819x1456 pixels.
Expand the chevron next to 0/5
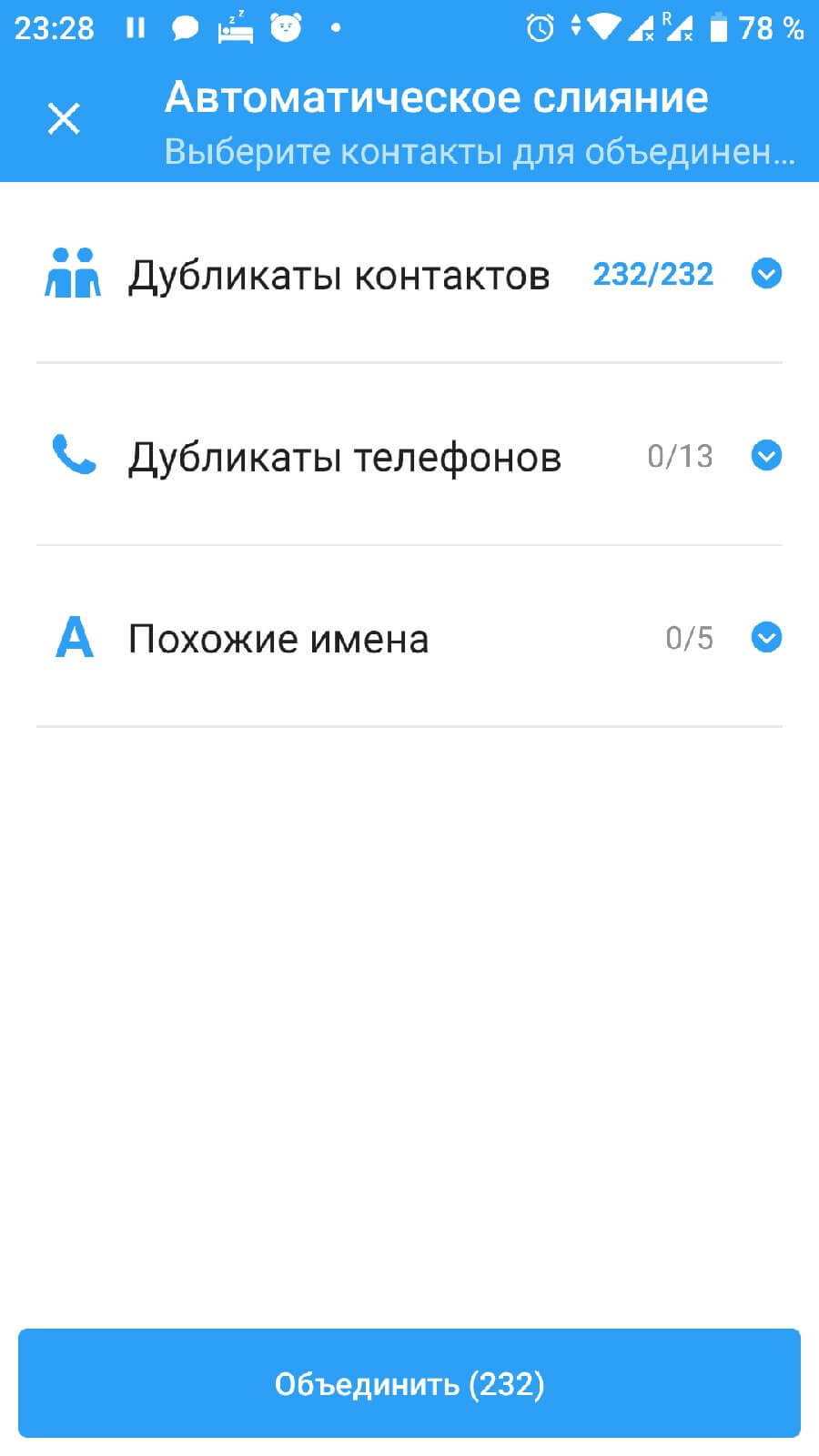(x=766, y=638)
